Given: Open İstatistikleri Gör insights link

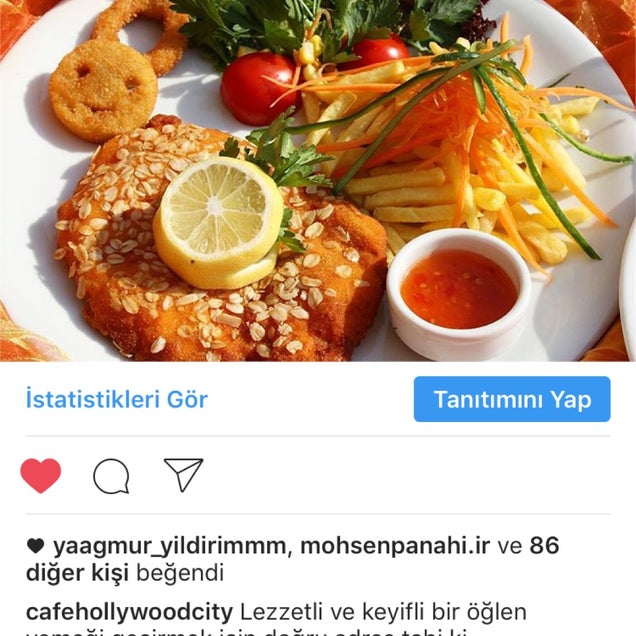Looking at the screenshot, I should pos(116,400).
